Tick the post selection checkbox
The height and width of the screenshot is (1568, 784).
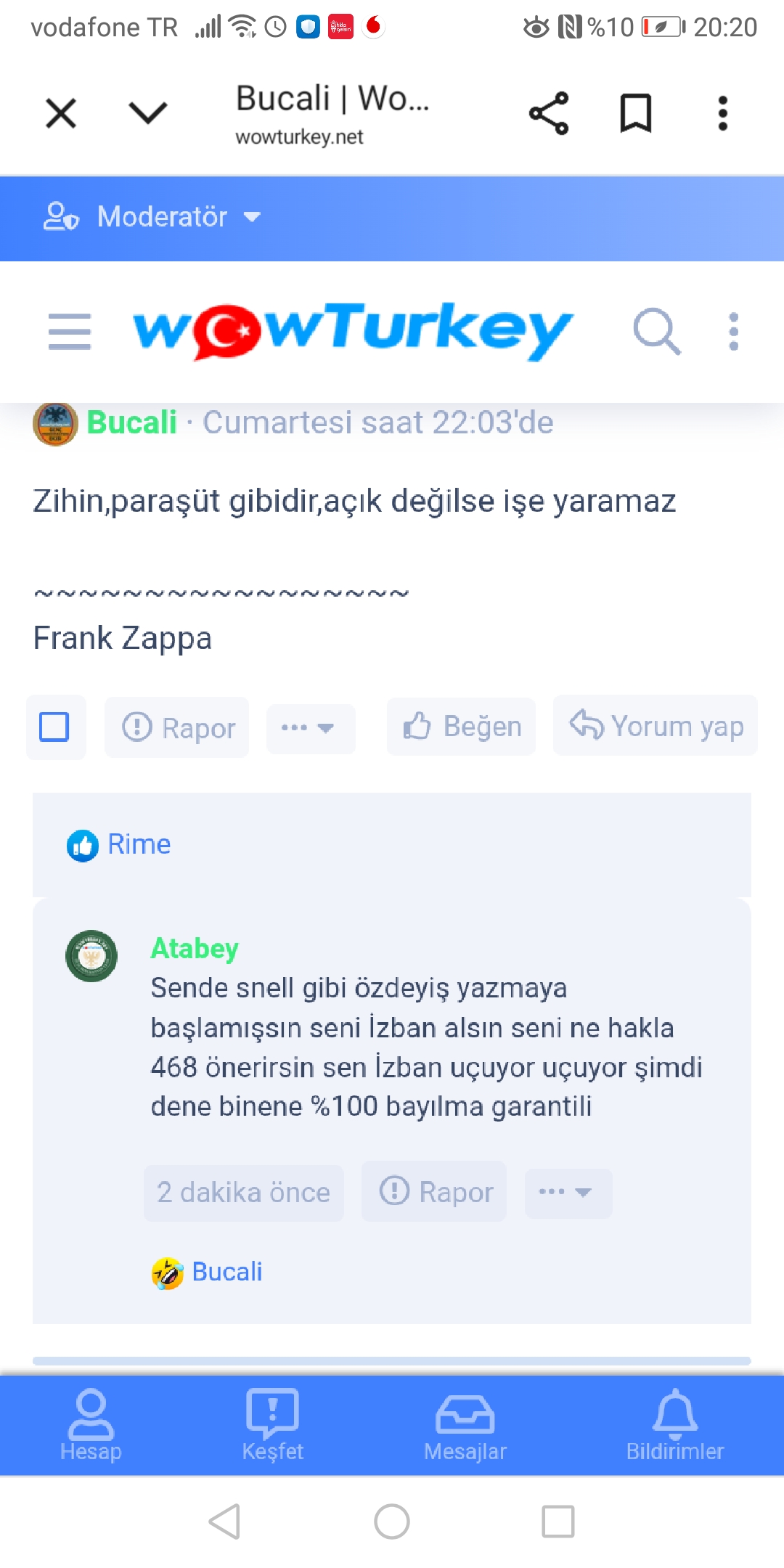(x=54, y=727)
